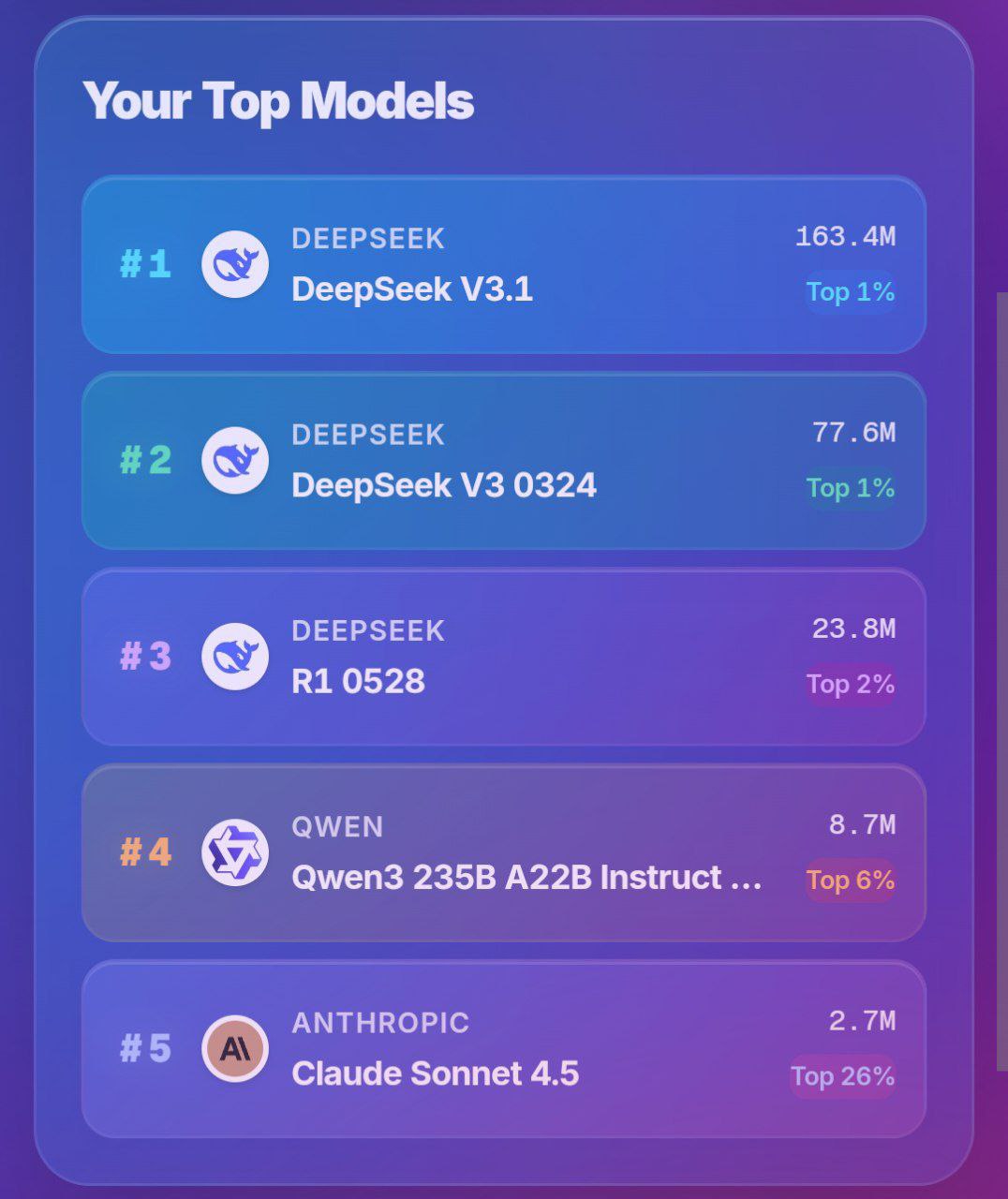
Task: Open the DeepSeek V3.1 model card
Action: pyautogui.click(x=504, y=265)
